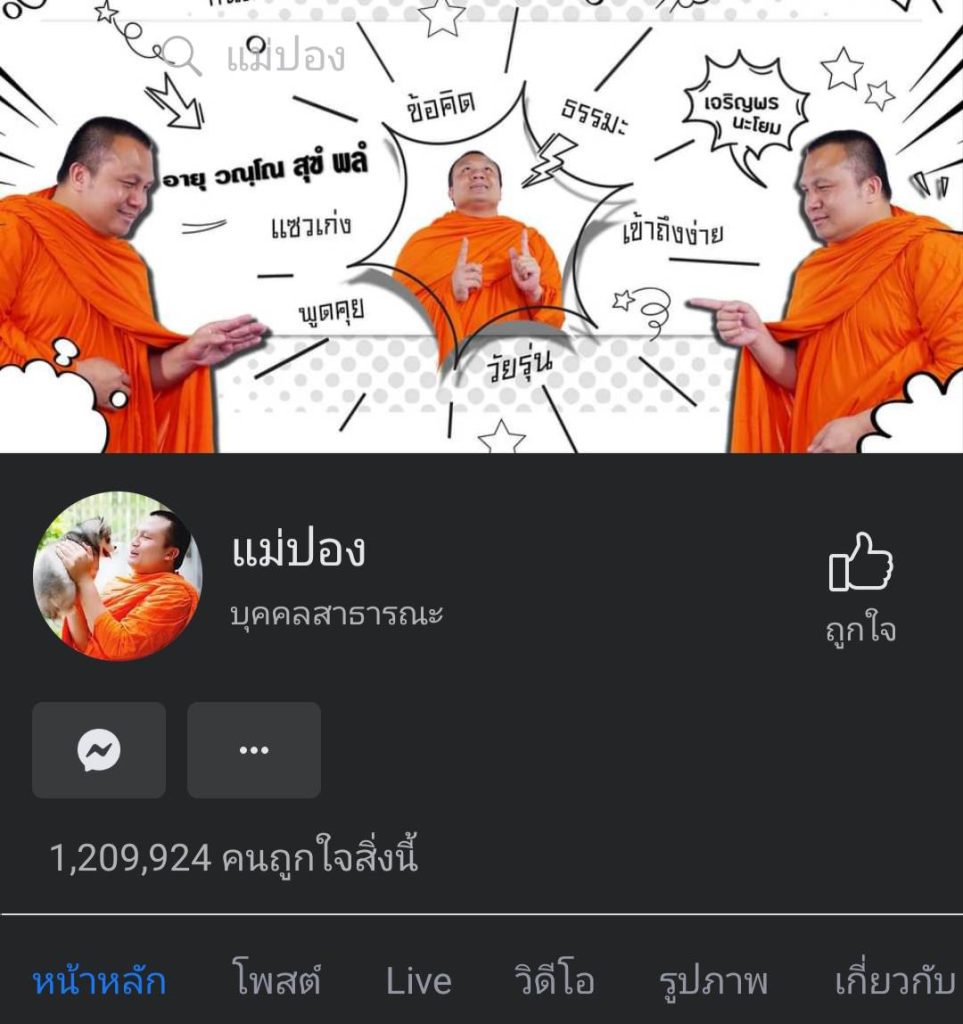
Task: Open the three-dot more options button
Action: point(254,750)
